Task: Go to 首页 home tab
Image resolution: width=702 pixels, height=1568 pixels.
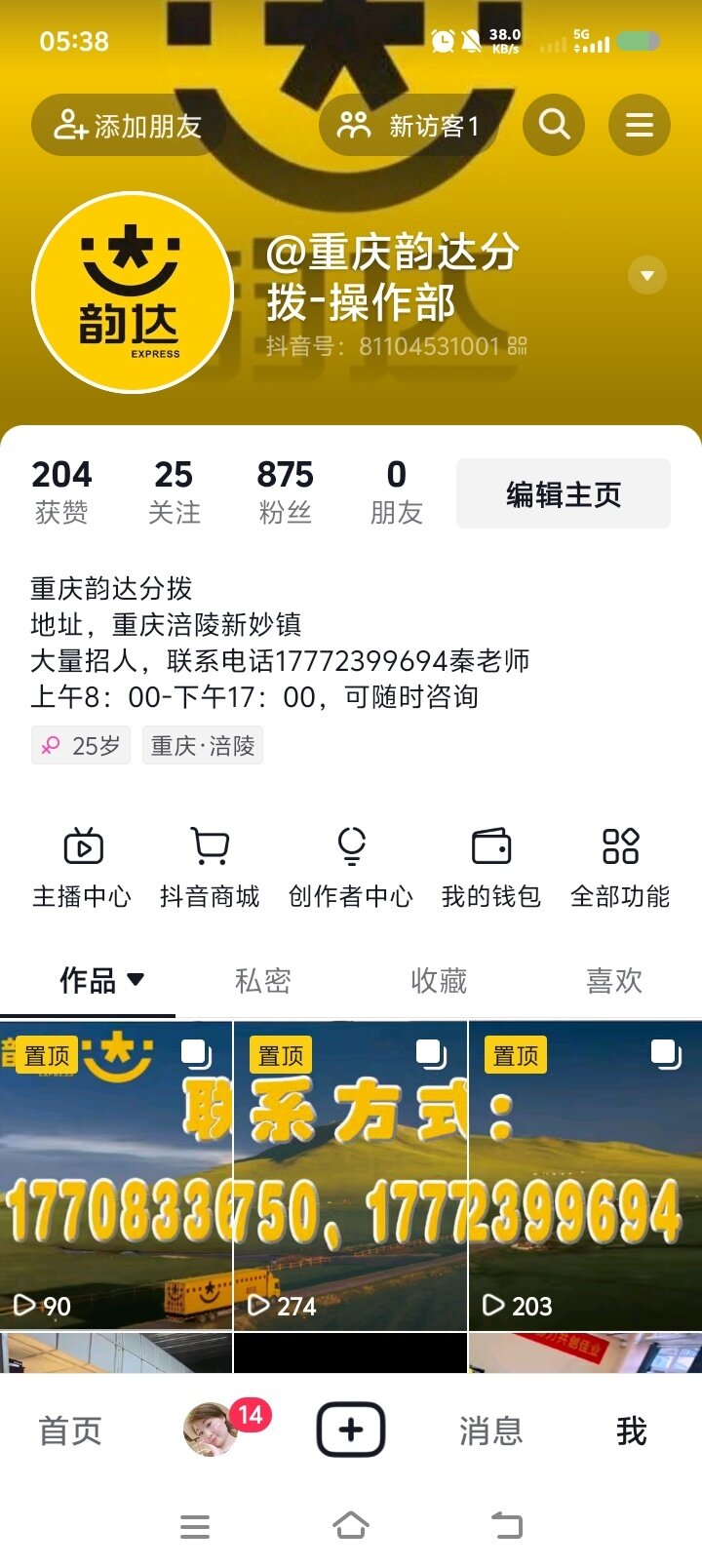Action: click(70, 1431)
